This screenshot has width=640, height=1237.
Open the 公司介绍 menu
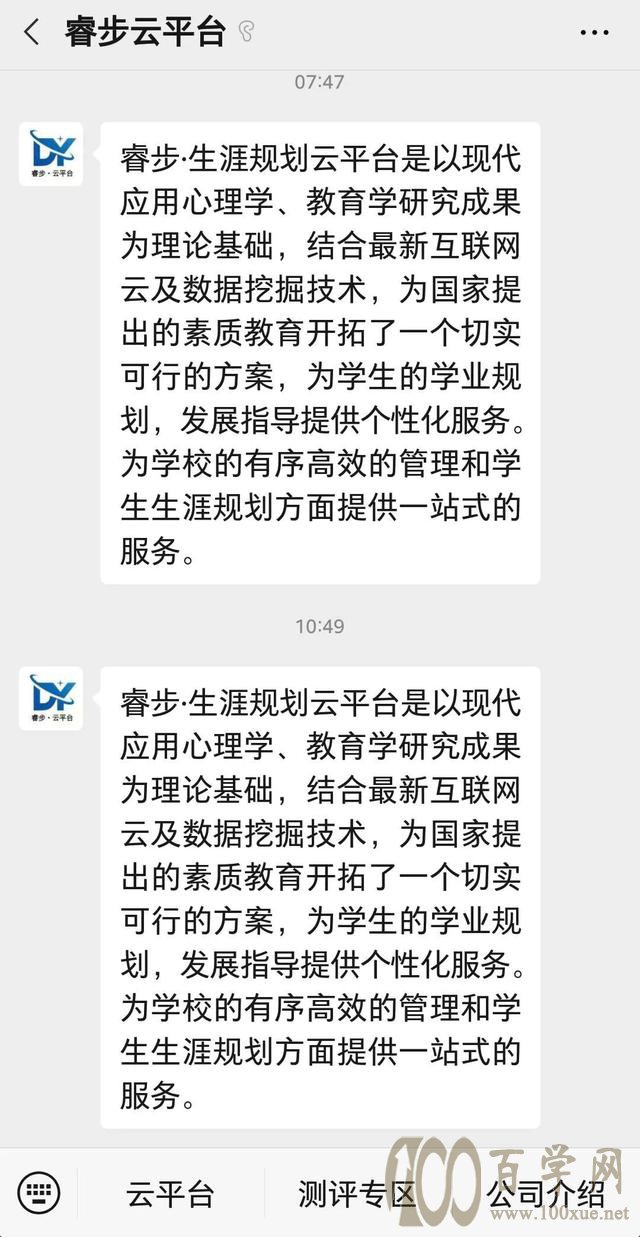coord(545,1193)
